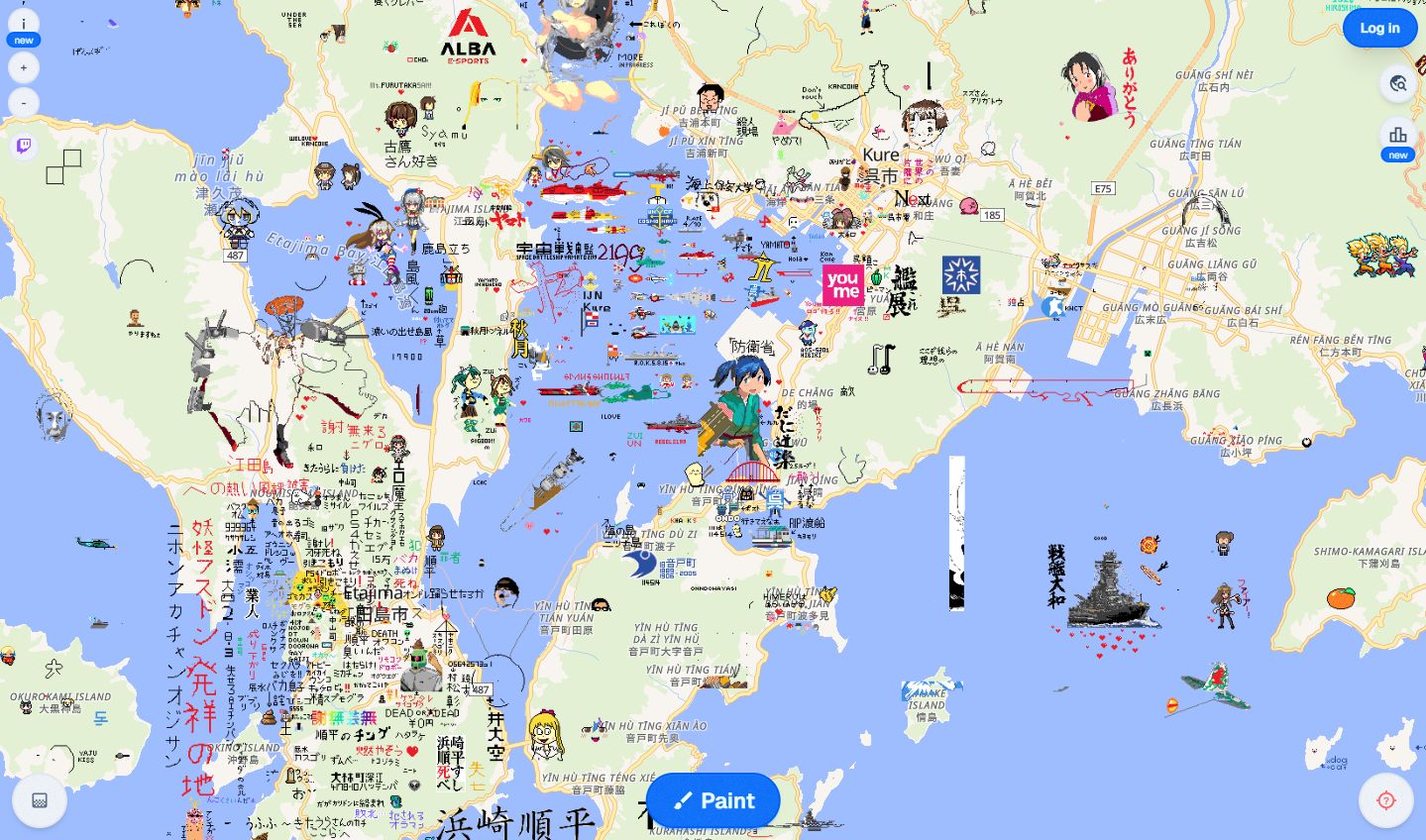Viewport: 1426px width, 840px height.
Task: Open the Twitch icon
Action: pos(24,147)
